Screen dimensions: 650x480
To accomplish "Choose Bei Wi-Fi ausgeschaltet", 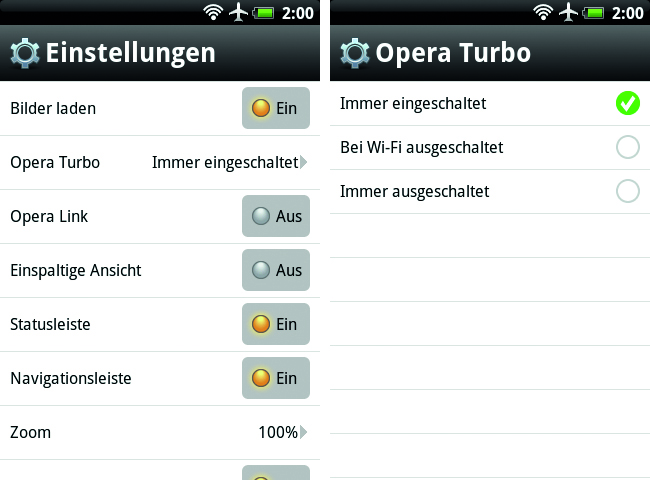I will tap(627, 147).
